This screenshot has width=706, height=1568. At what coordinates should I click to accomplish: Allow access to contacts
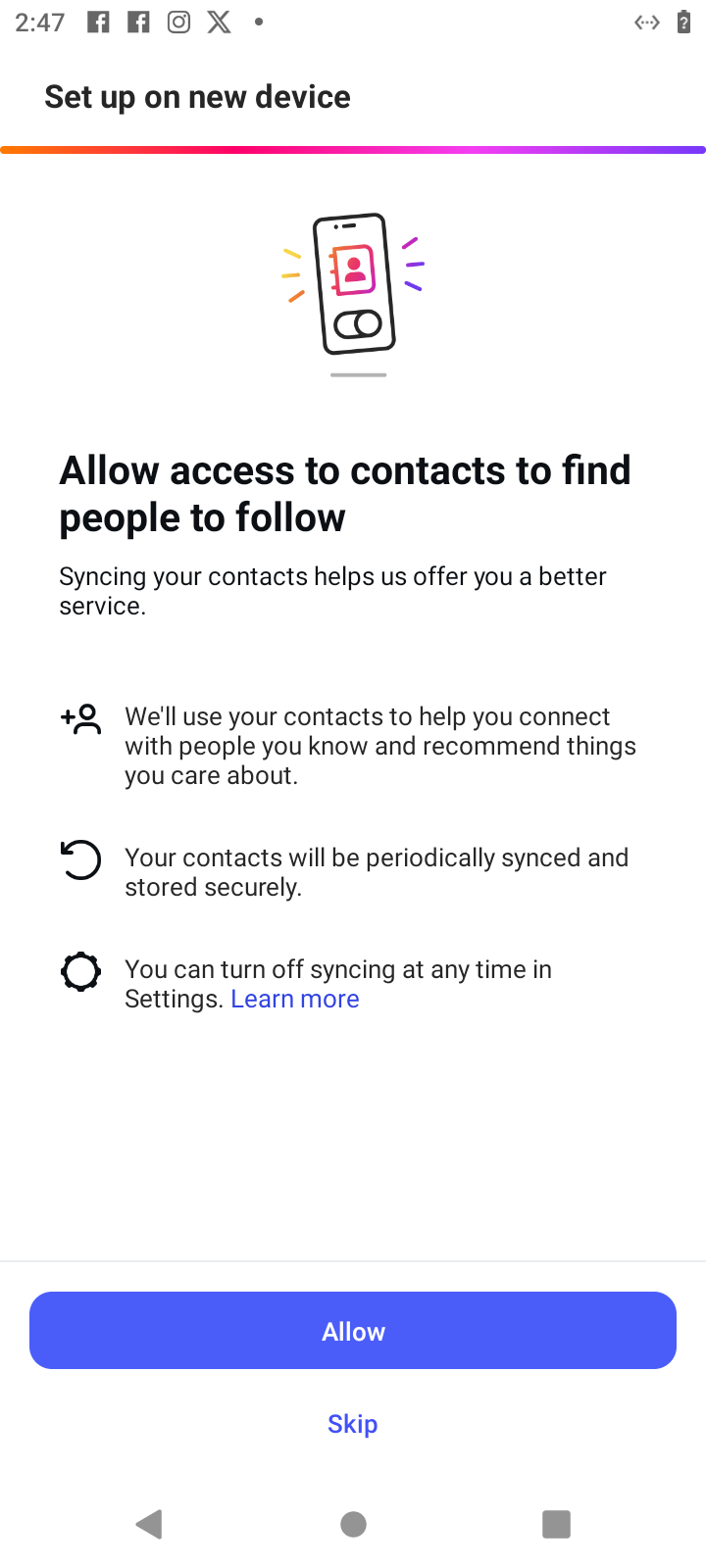pos(353,1330)
